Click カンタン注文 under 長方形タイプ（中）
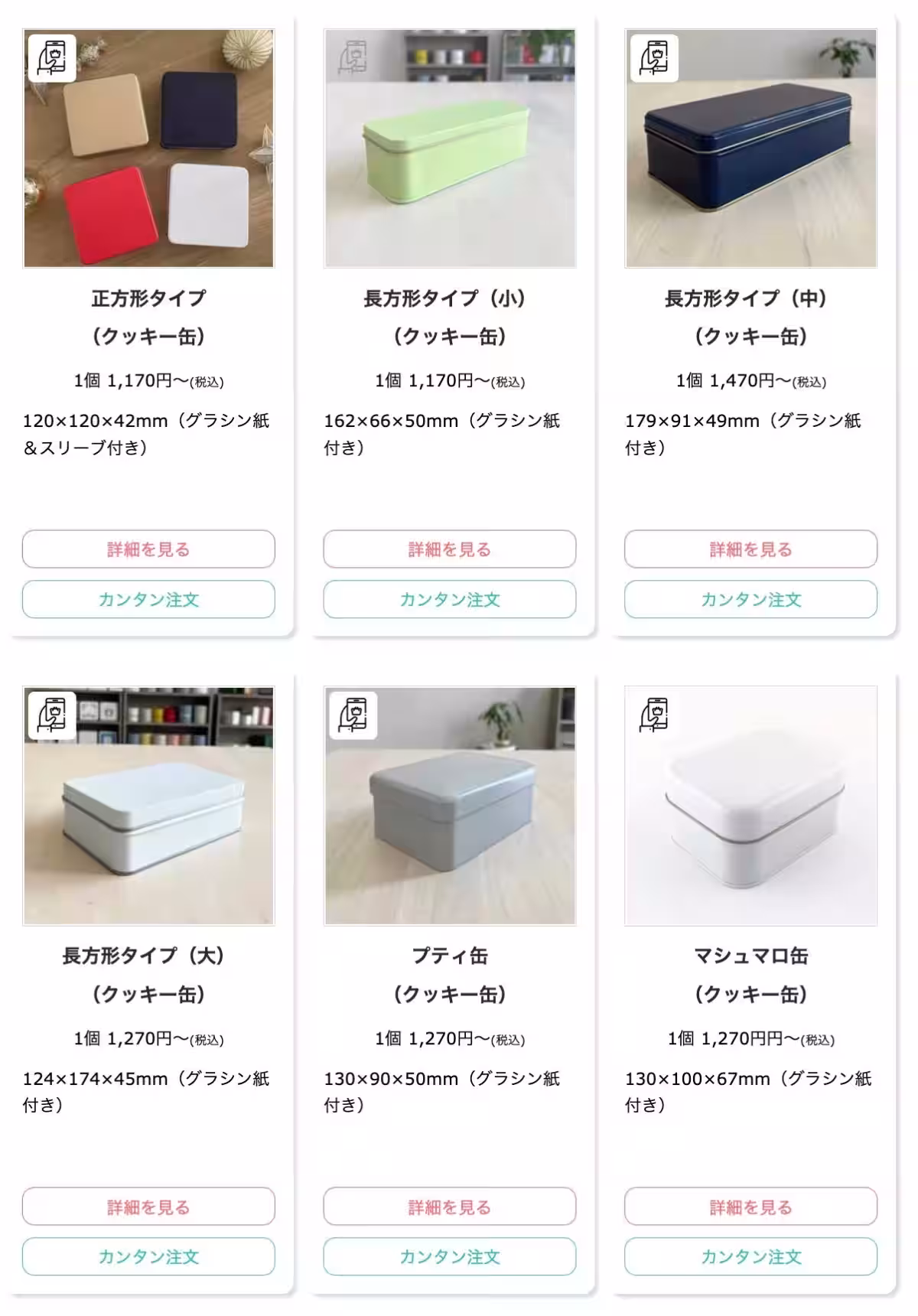Image resolution: width=918 pixels, height=1316 pixels. click(x=752, y=600)
